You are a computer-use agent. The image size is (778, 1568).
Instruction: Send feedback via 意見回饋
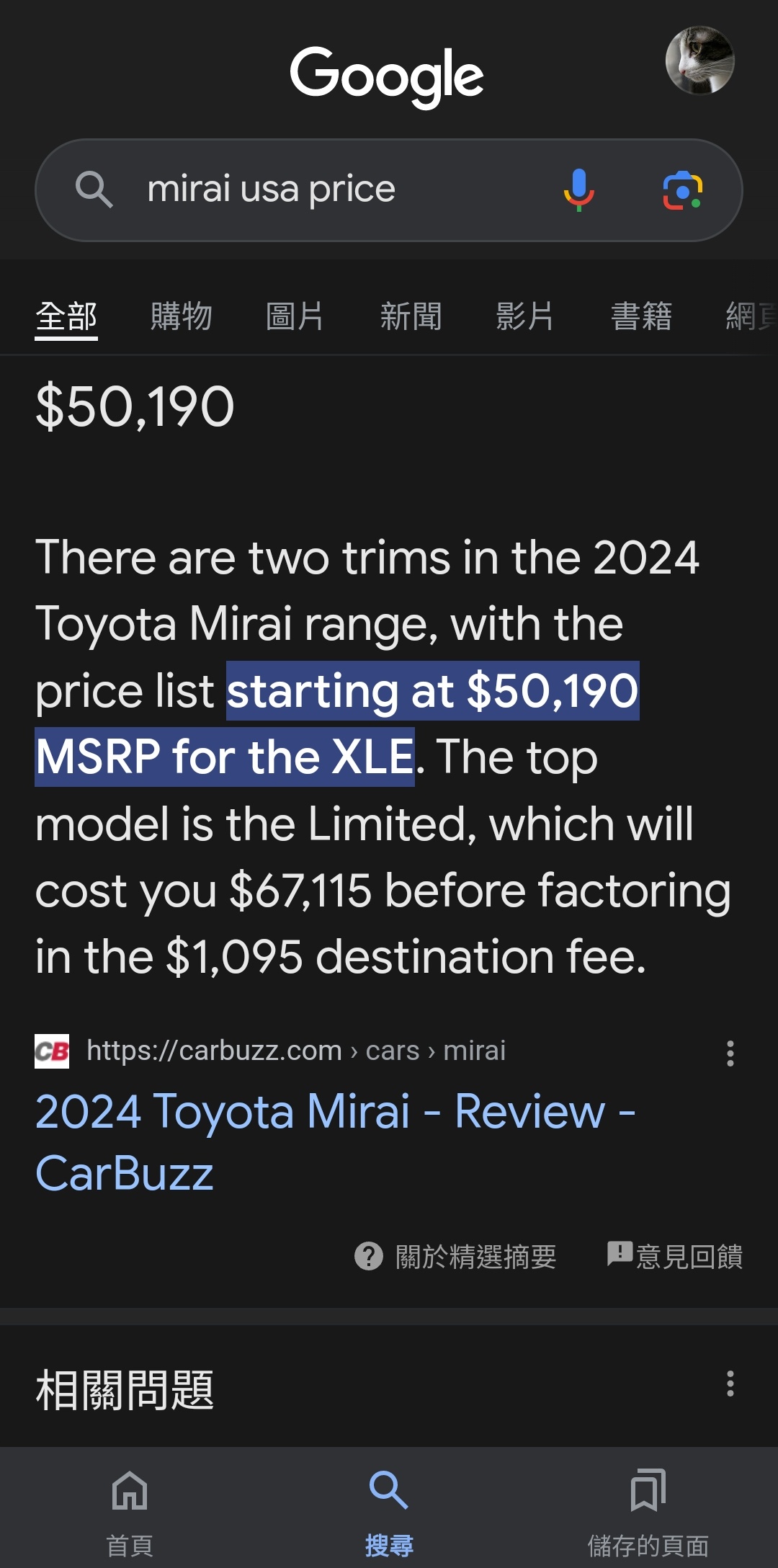pyautogui.click(x=675, y=1256)
